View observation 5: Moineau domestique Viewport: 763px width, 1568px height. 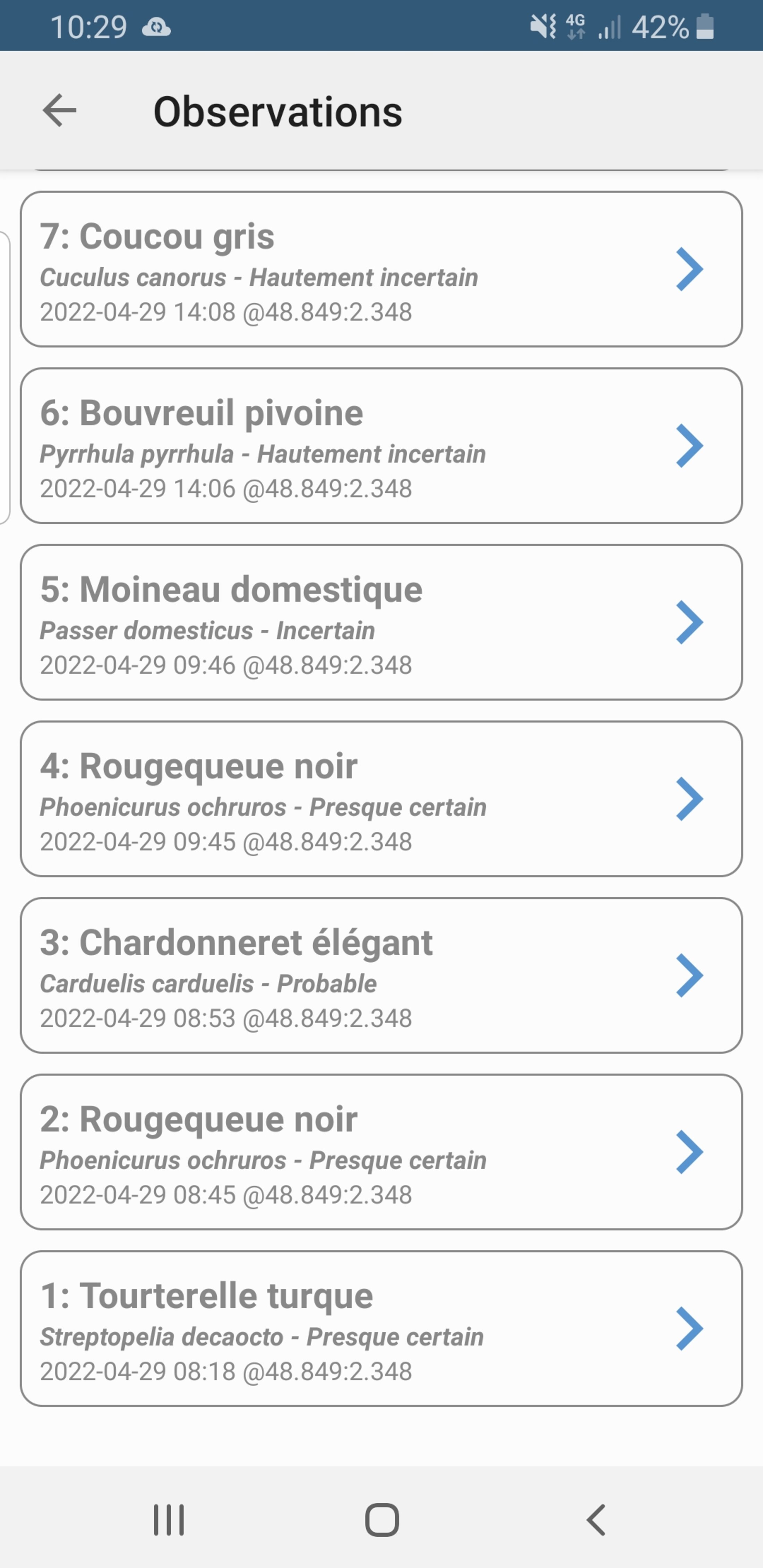(381, 622)
